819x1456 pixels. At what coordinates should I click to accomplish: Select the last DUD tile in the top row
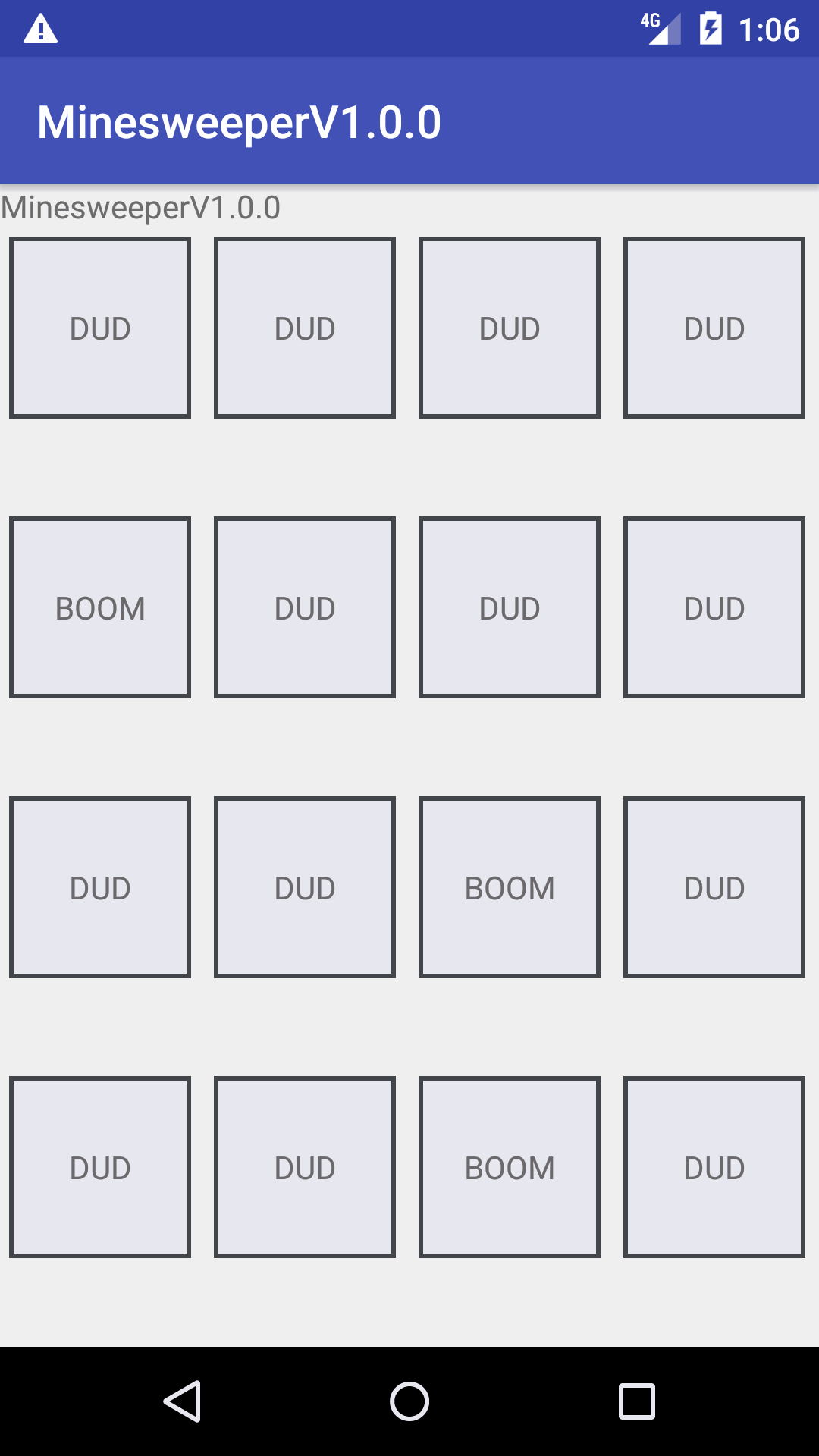click(714, 328)
